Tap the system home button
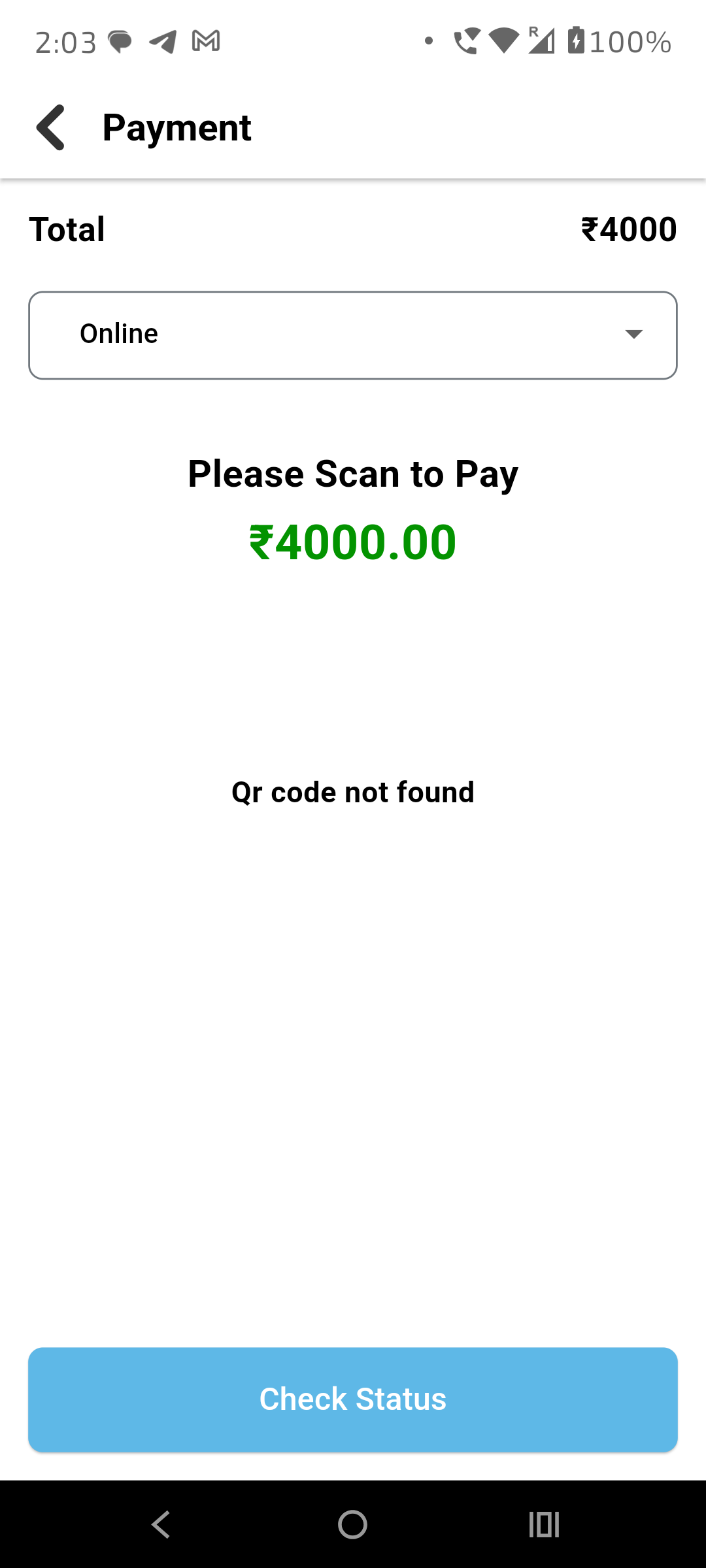This screenshot has height=1568, width=706. (352, 1525)
